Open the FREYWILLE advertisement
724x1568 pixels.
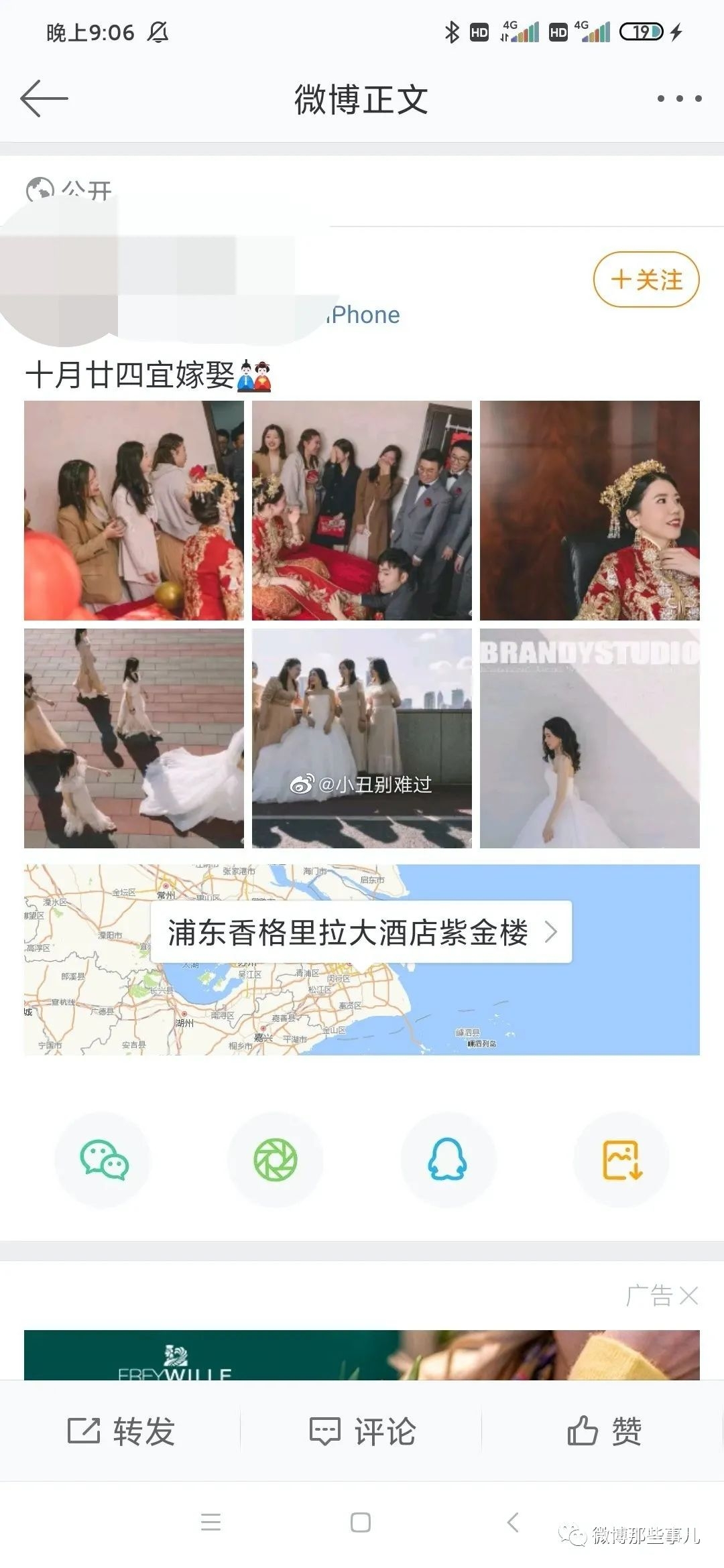coord(361,1355)
